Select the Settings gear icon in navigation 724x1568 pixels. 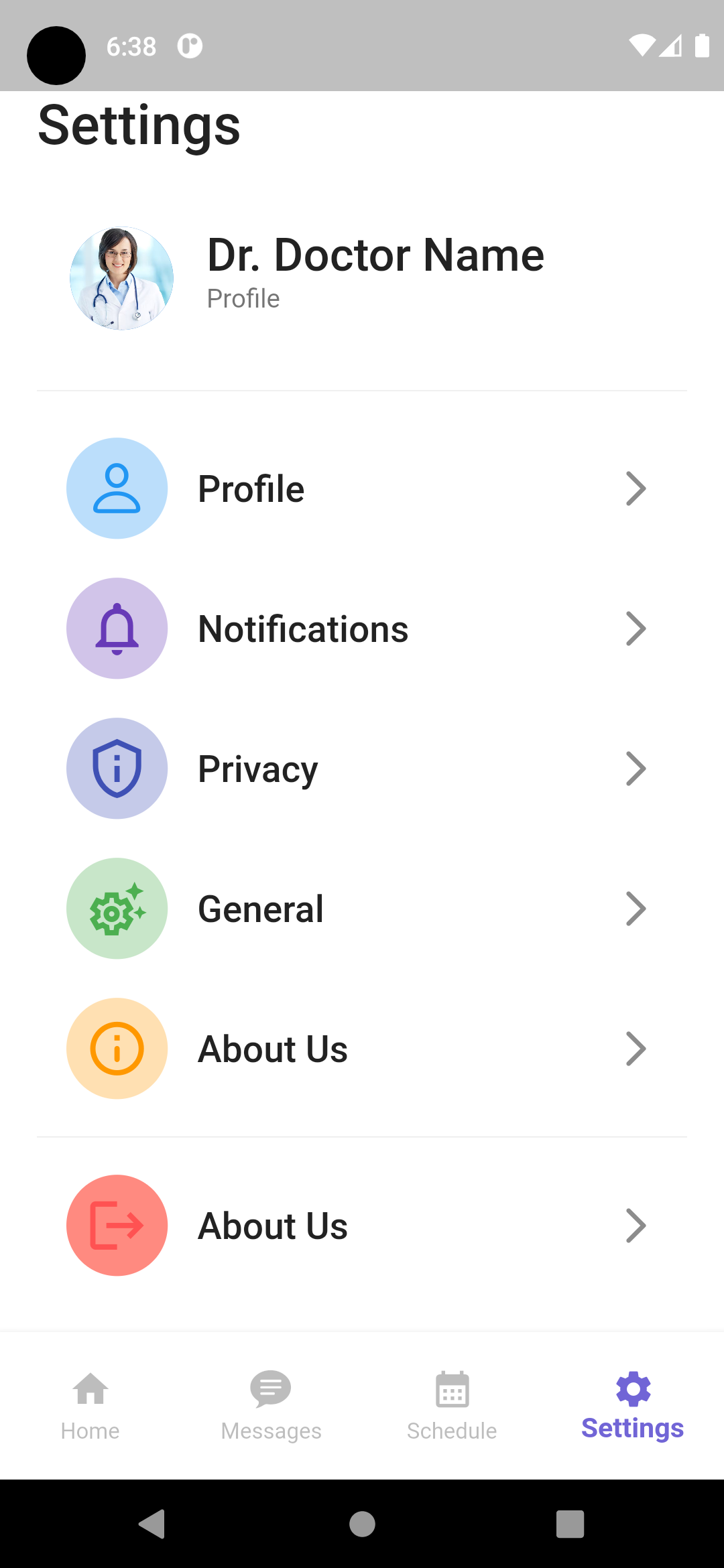(632, 1390)
